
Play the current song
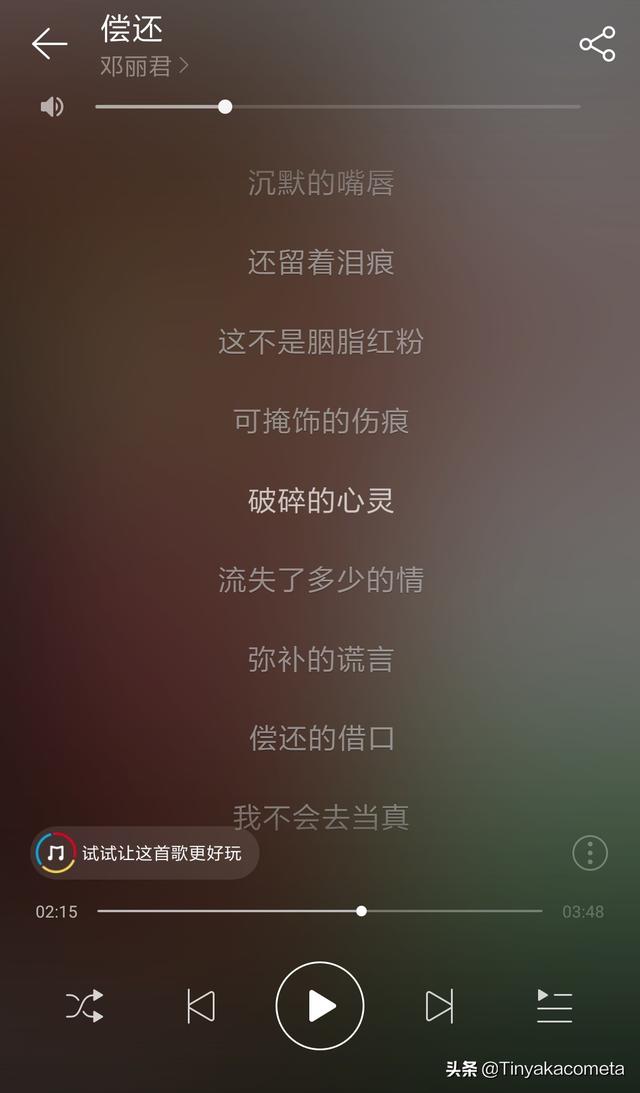pyautogui.click(x=320, y=1006)
